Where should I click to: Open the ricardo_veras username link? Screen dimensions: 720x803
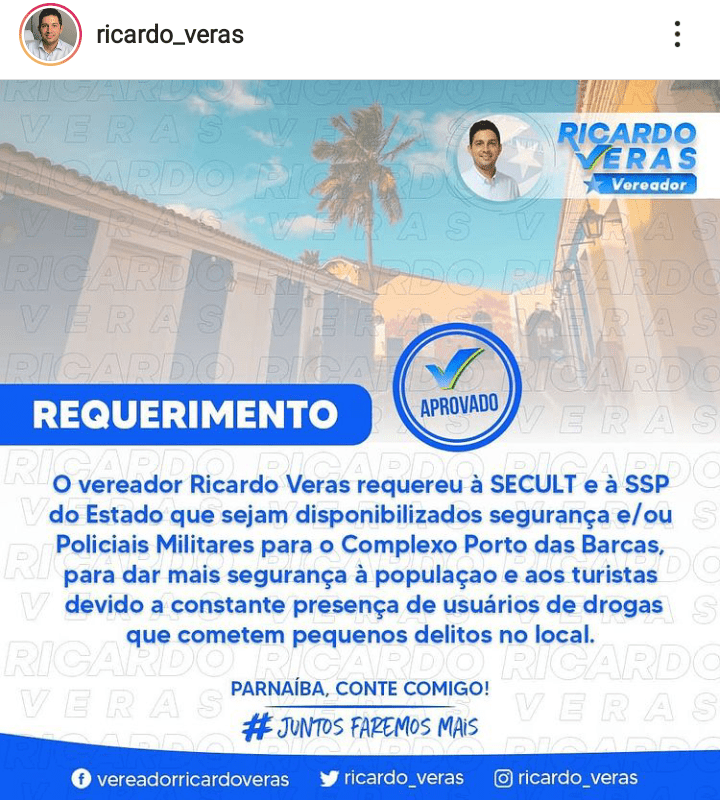click(x=169, y=35)
